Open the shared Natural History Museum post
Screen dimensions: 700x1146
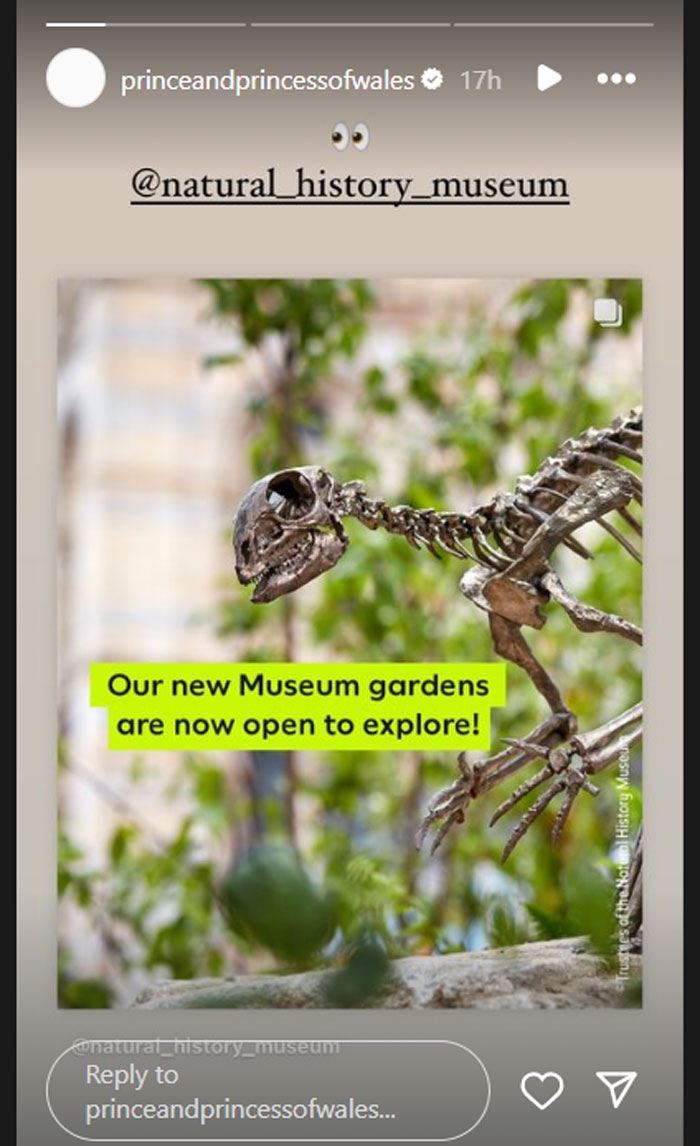click(x=349, y=642)
